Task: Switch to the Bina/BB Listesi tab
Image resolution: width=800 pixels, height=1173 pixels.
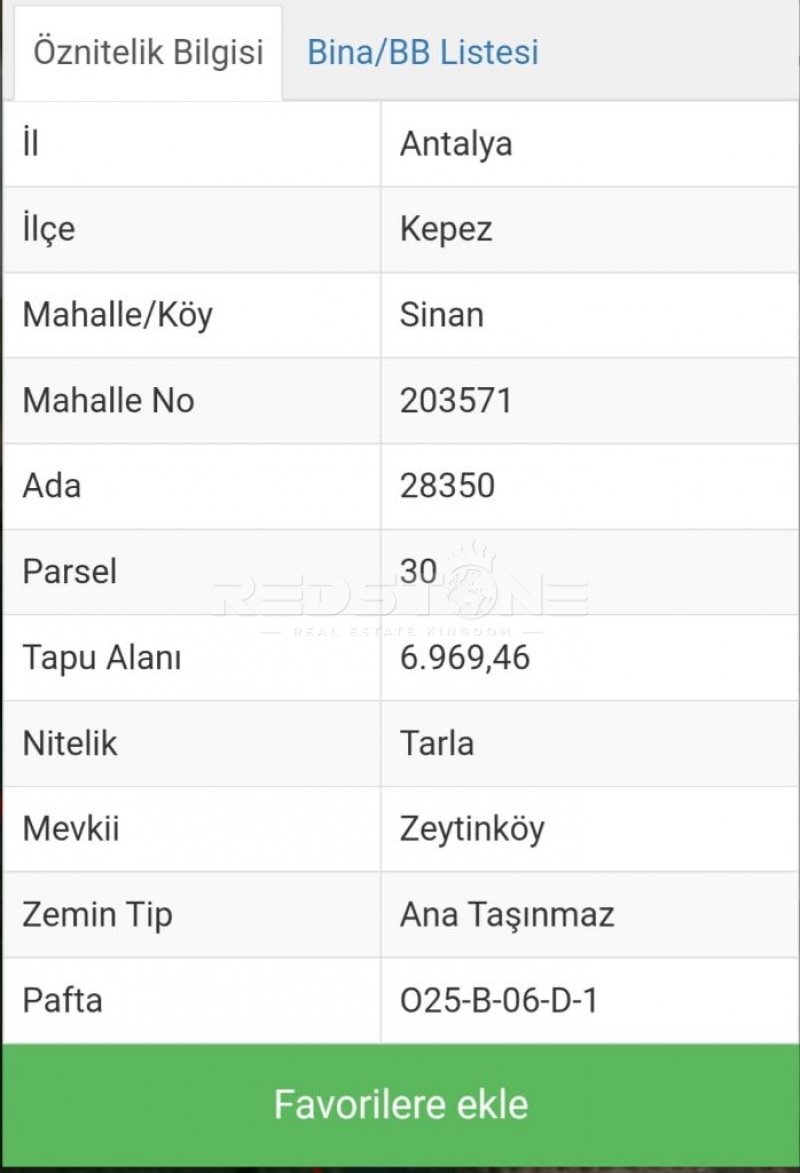Action: click(x=422, y=52)
